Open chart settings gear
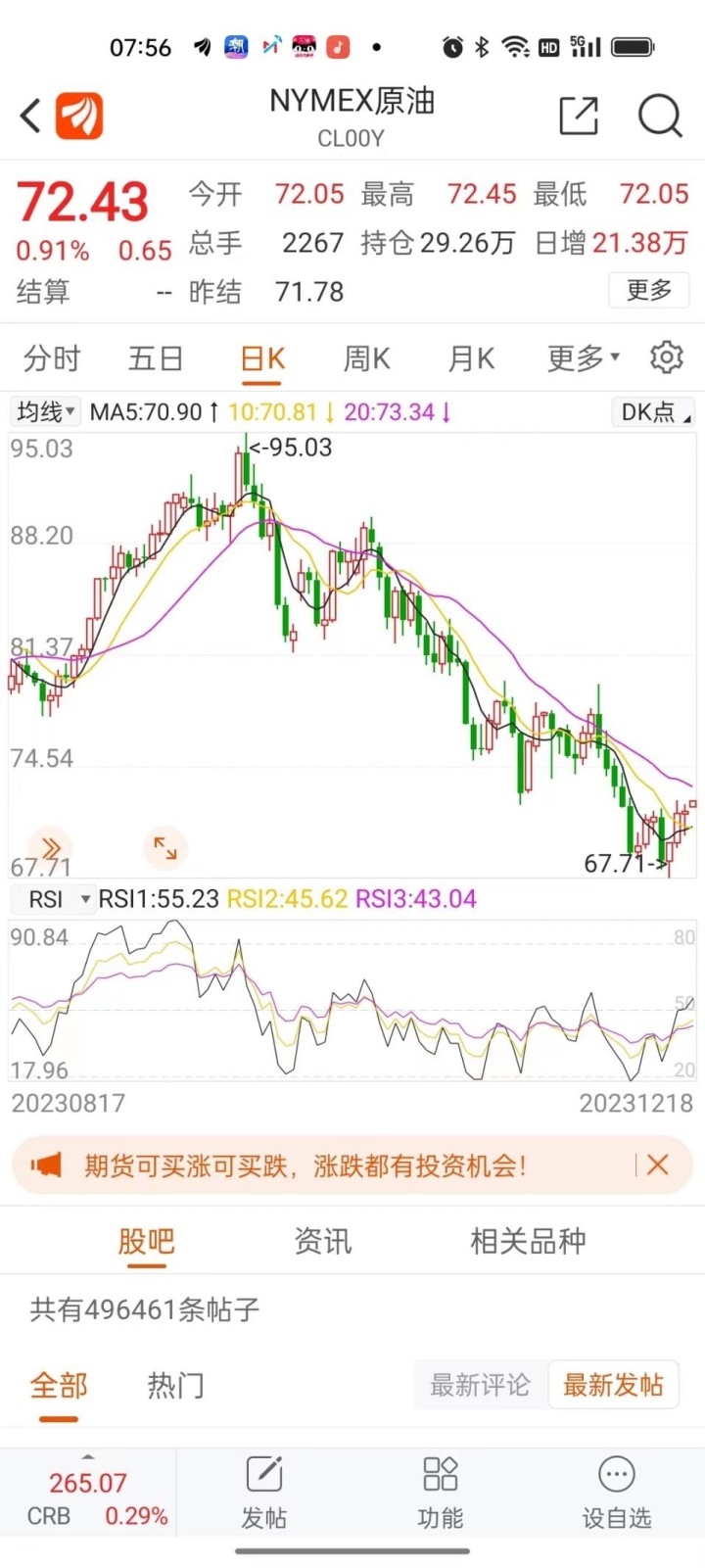This screenshot has height=1568, width=705. [666, 357]
